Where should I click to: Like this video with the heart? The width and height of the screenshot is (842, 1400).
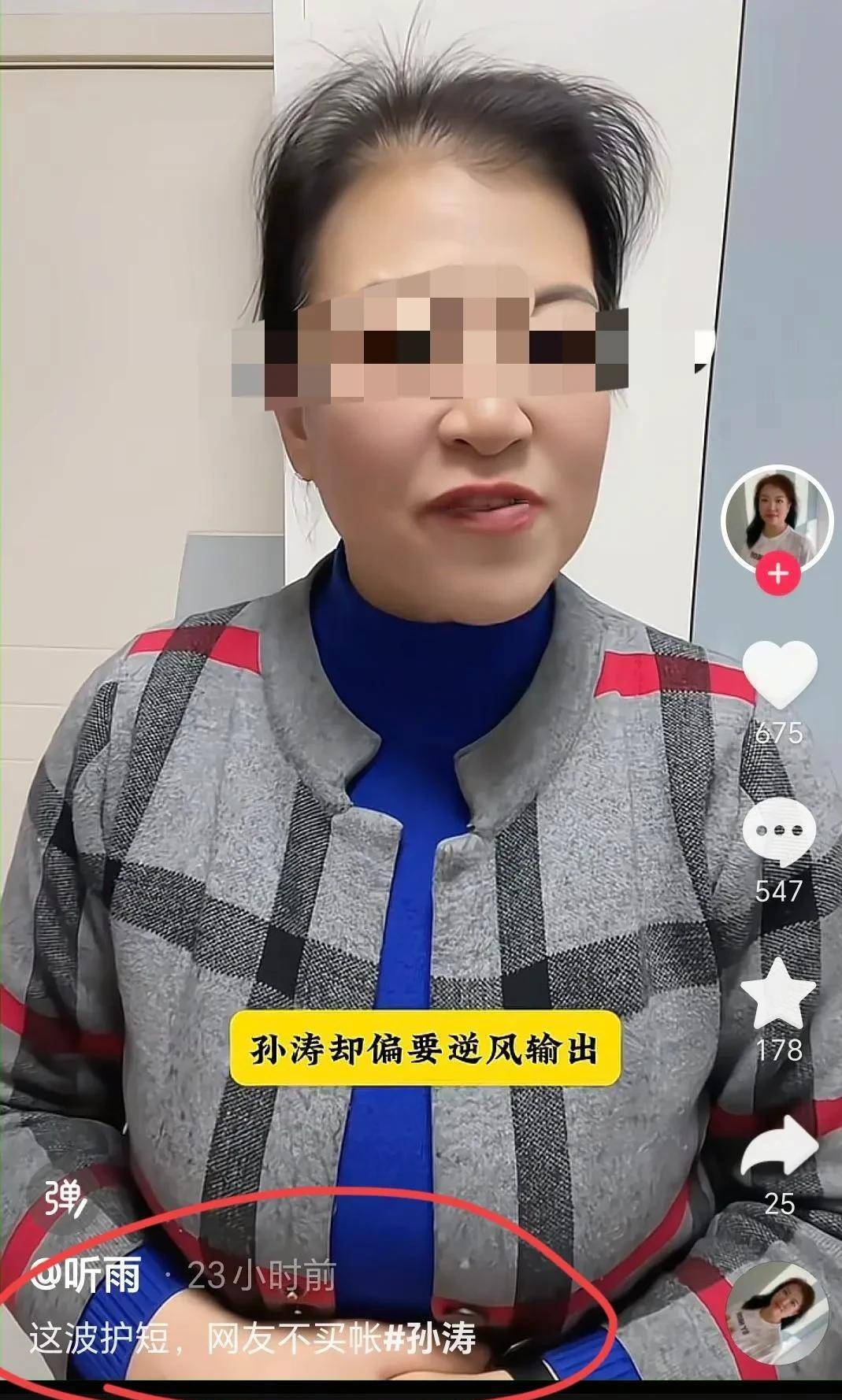(x=779, y=673)
